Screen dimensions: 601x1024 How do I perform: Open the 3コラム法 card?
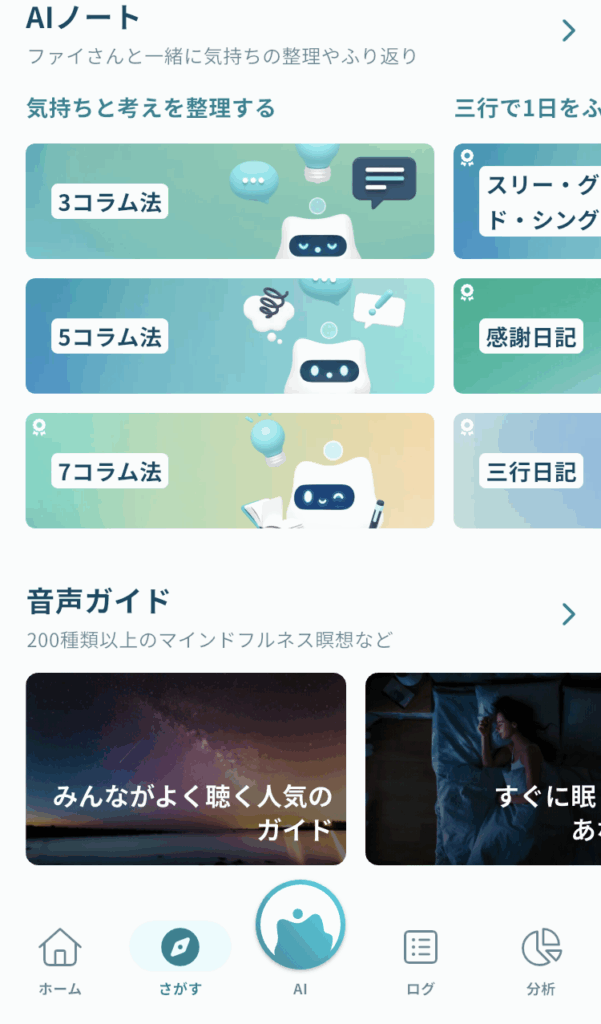tap(229, 201)
